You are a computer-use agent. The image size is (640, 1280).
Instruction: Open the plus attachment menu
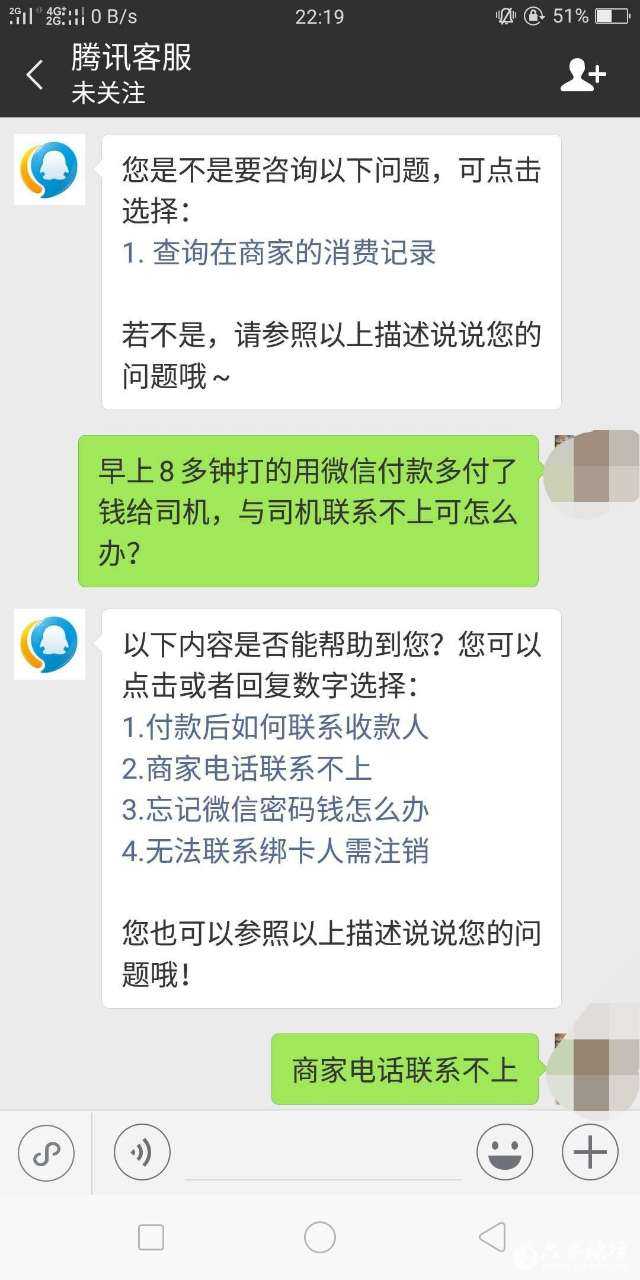click(x=590, y=1153)
